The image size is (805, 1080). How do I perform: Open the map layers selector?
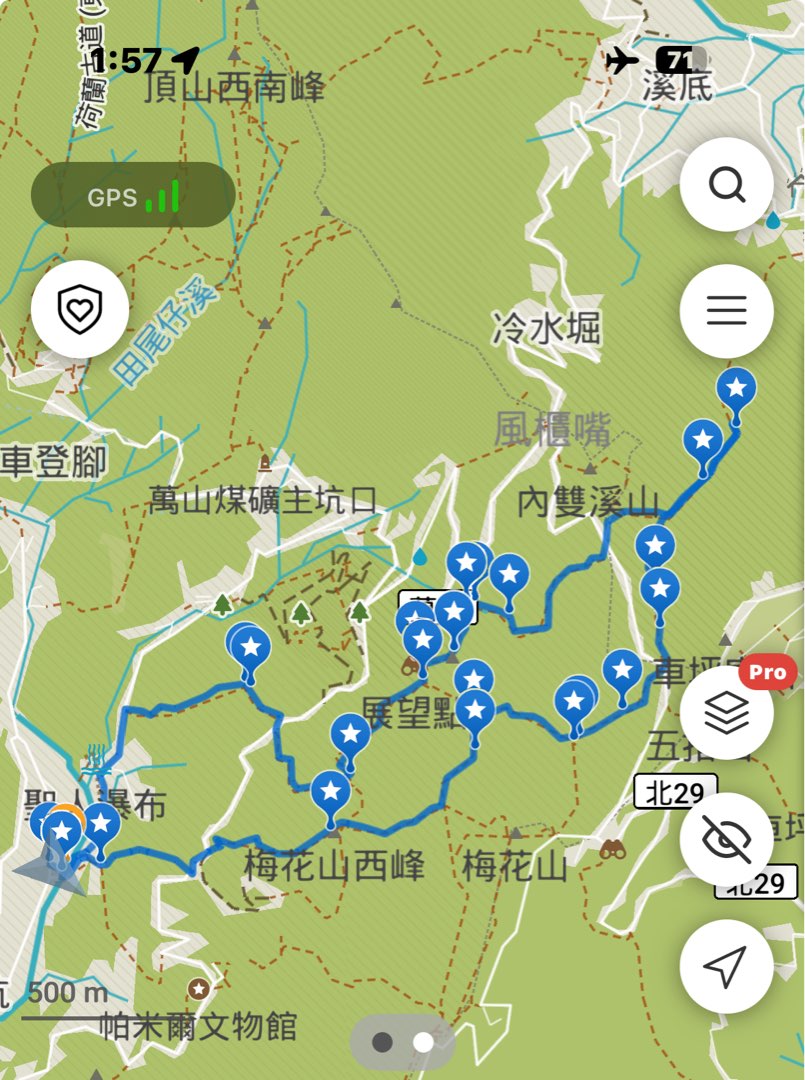tap(726, 714)
